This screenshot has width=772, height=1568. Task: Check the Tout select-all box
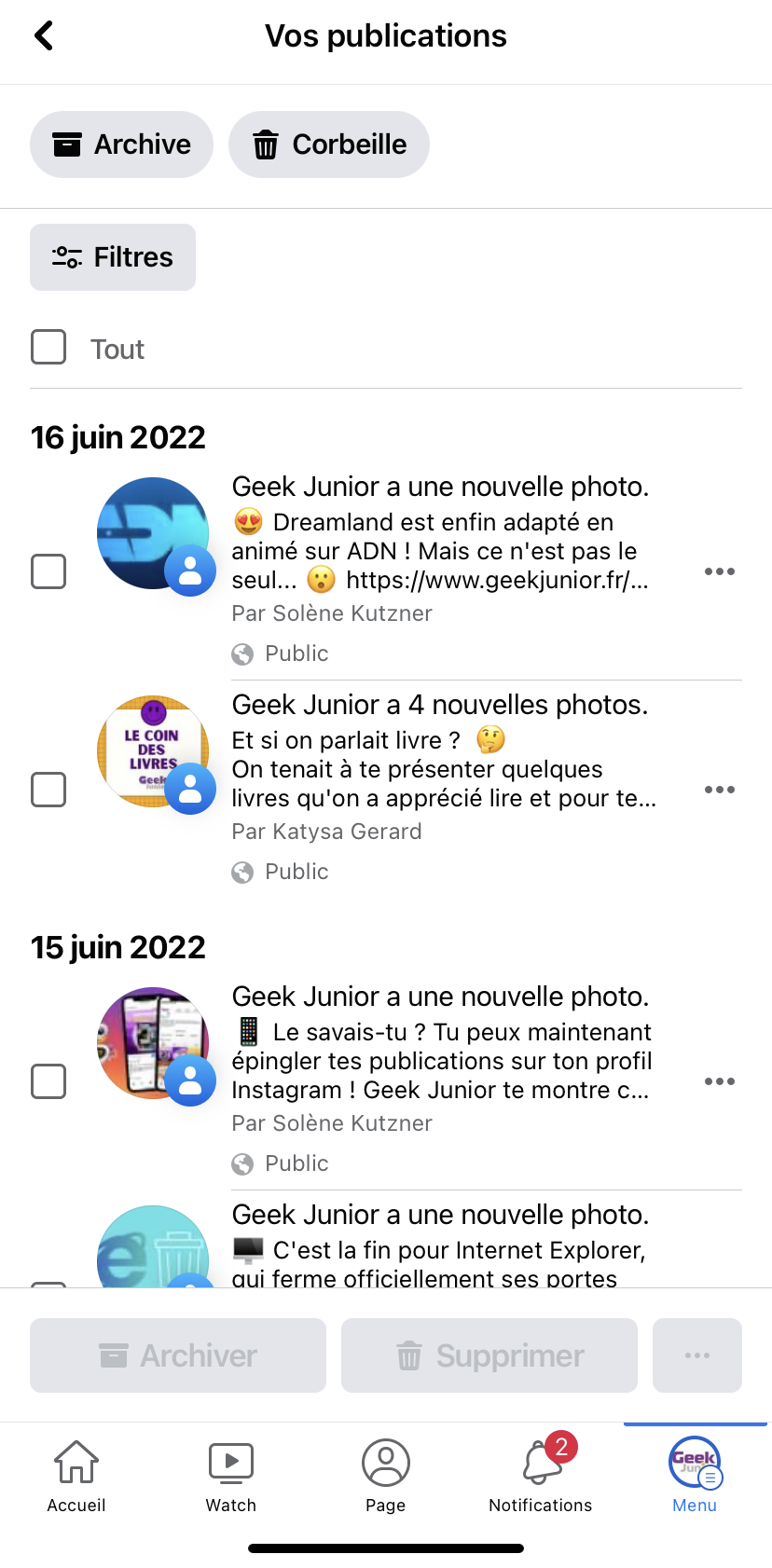[x=48, y=347]
